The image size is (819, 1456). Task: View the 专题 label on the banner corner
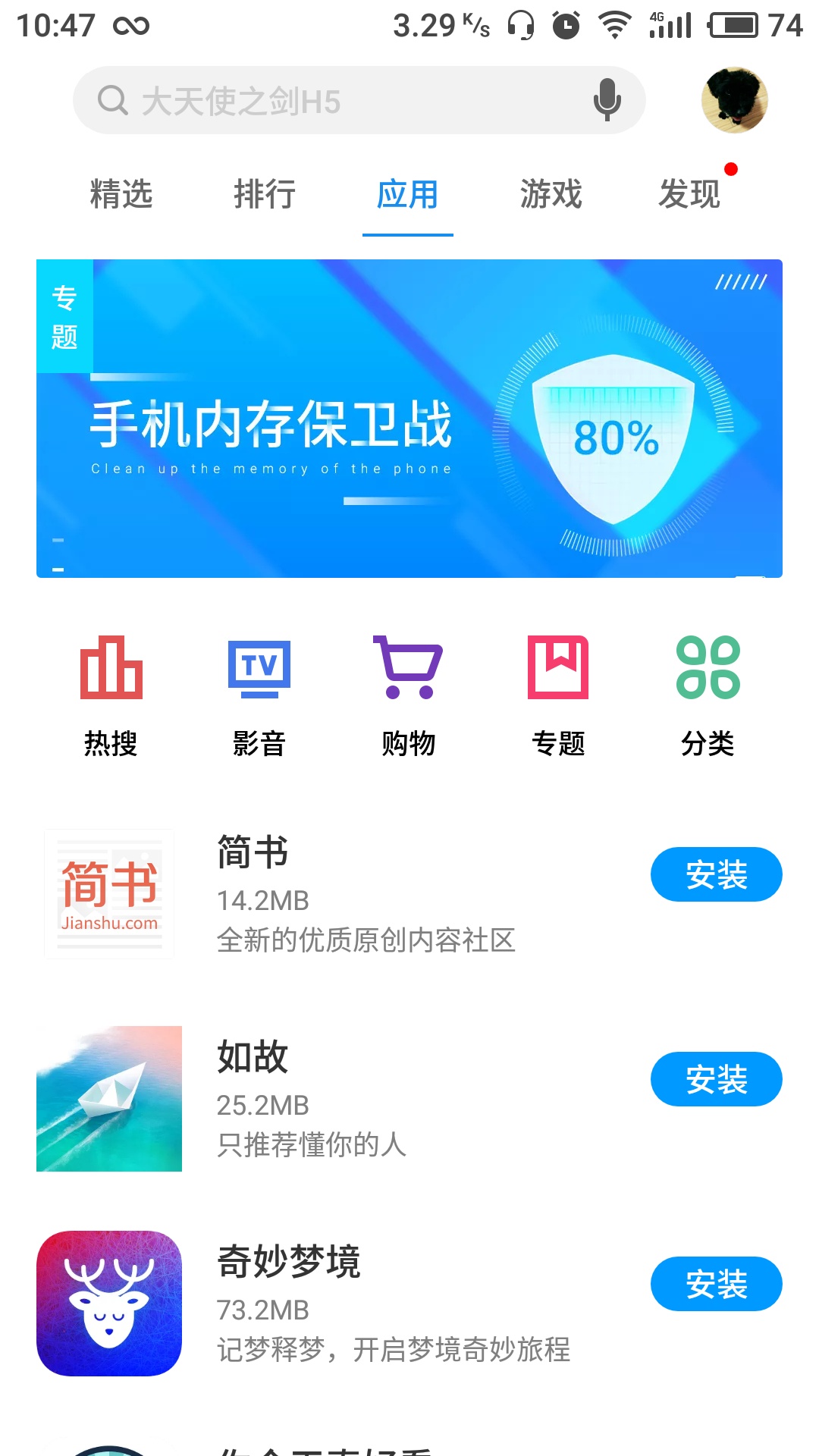click(x=63, y=318)
